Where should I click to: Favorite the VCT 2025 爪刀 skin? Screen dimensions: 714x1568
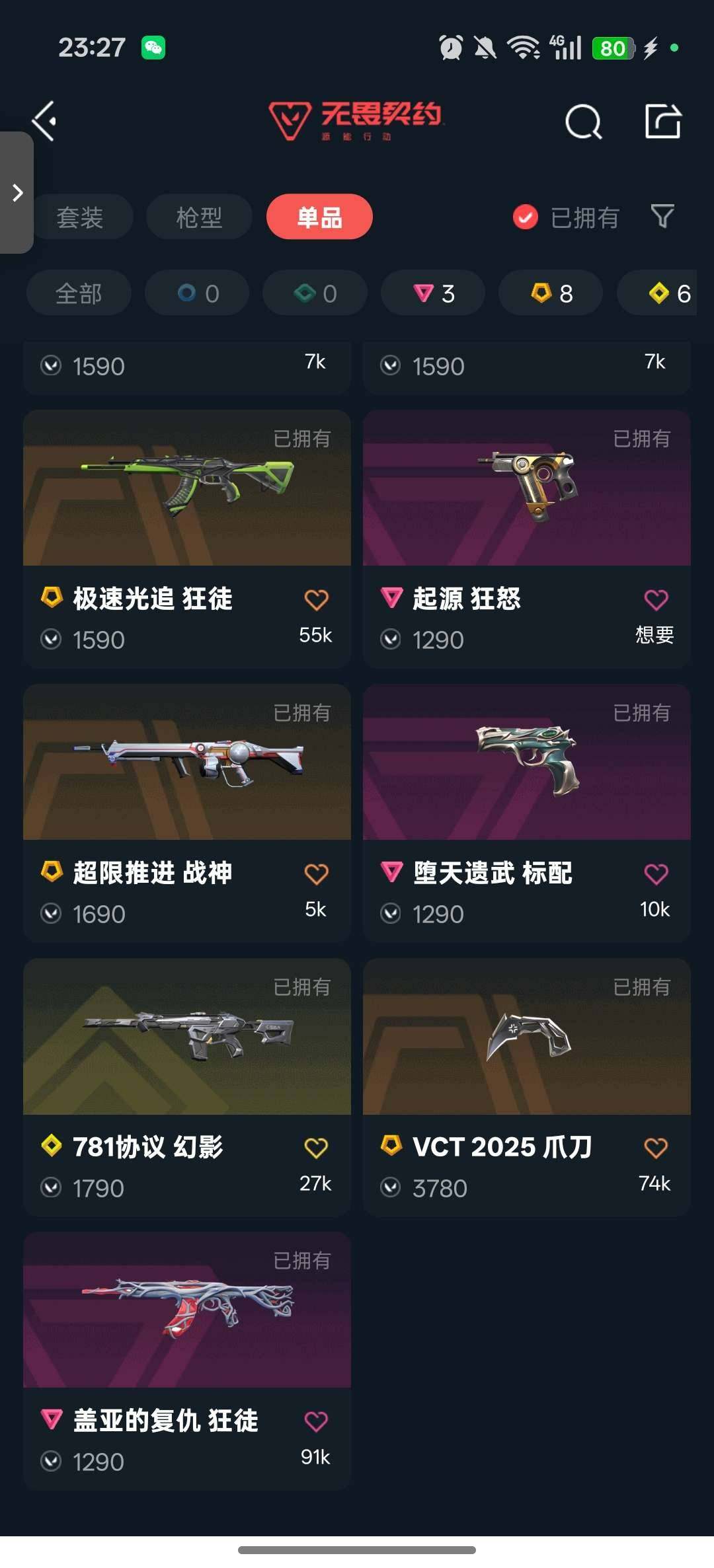(x=655, y=1148)
